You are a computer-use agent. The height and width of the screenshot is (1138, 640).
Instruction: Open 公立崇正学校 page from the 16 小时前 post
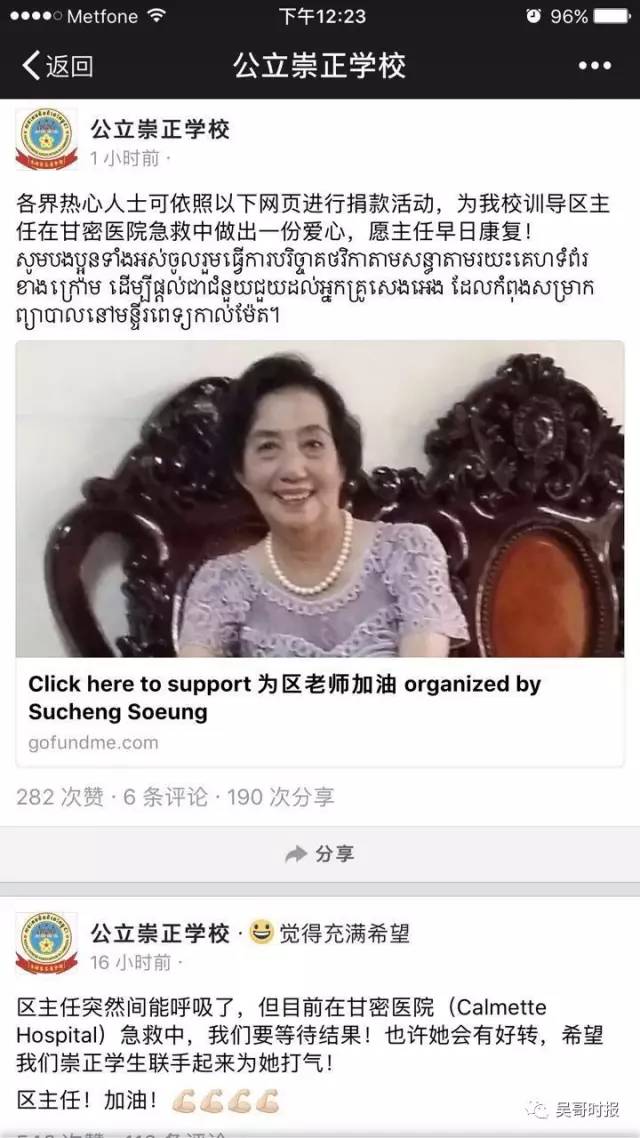pyautogui.click(x=160, y=933)
